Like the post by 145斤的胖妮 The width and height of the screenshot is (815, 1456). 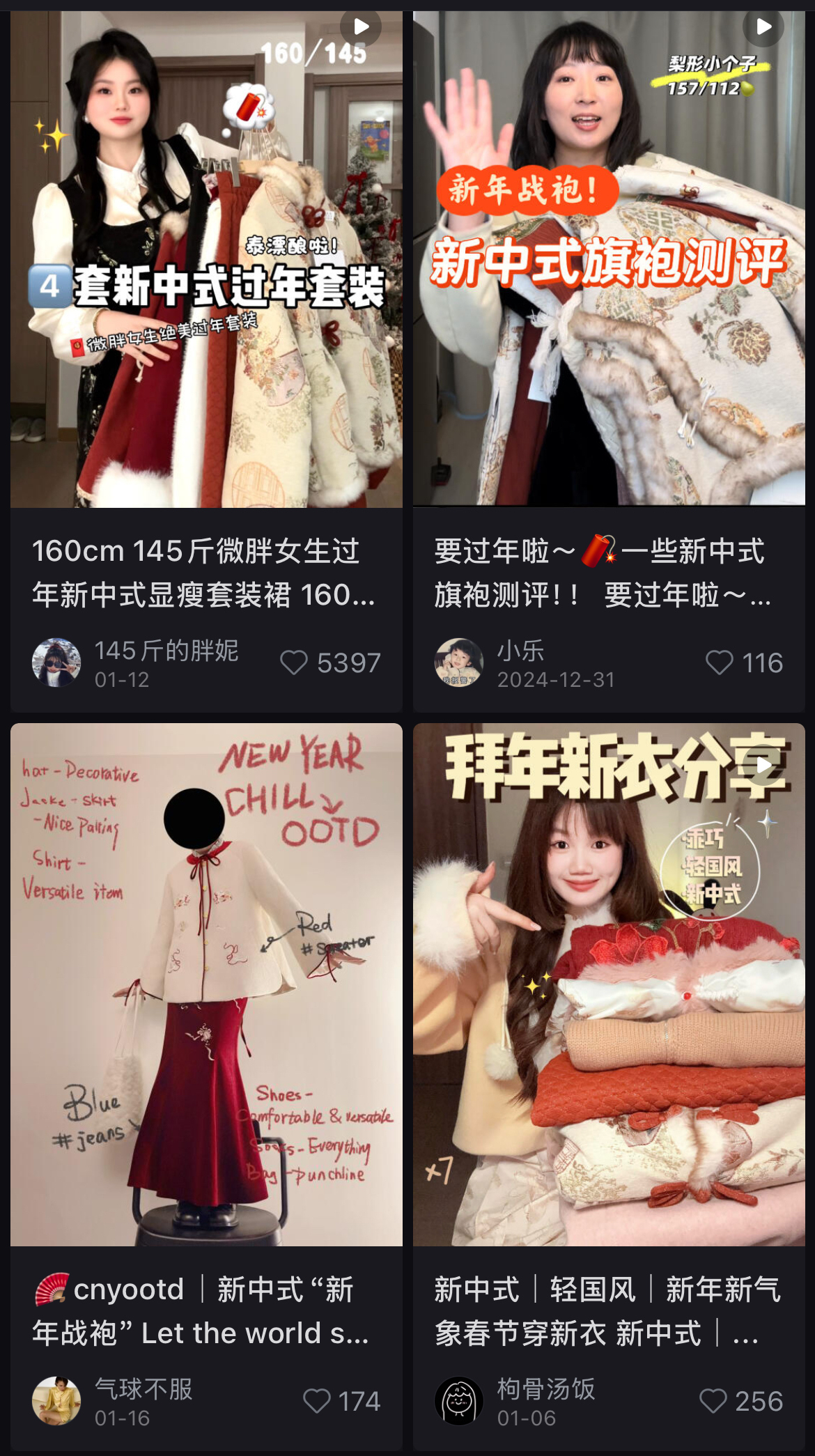(294, 663)
